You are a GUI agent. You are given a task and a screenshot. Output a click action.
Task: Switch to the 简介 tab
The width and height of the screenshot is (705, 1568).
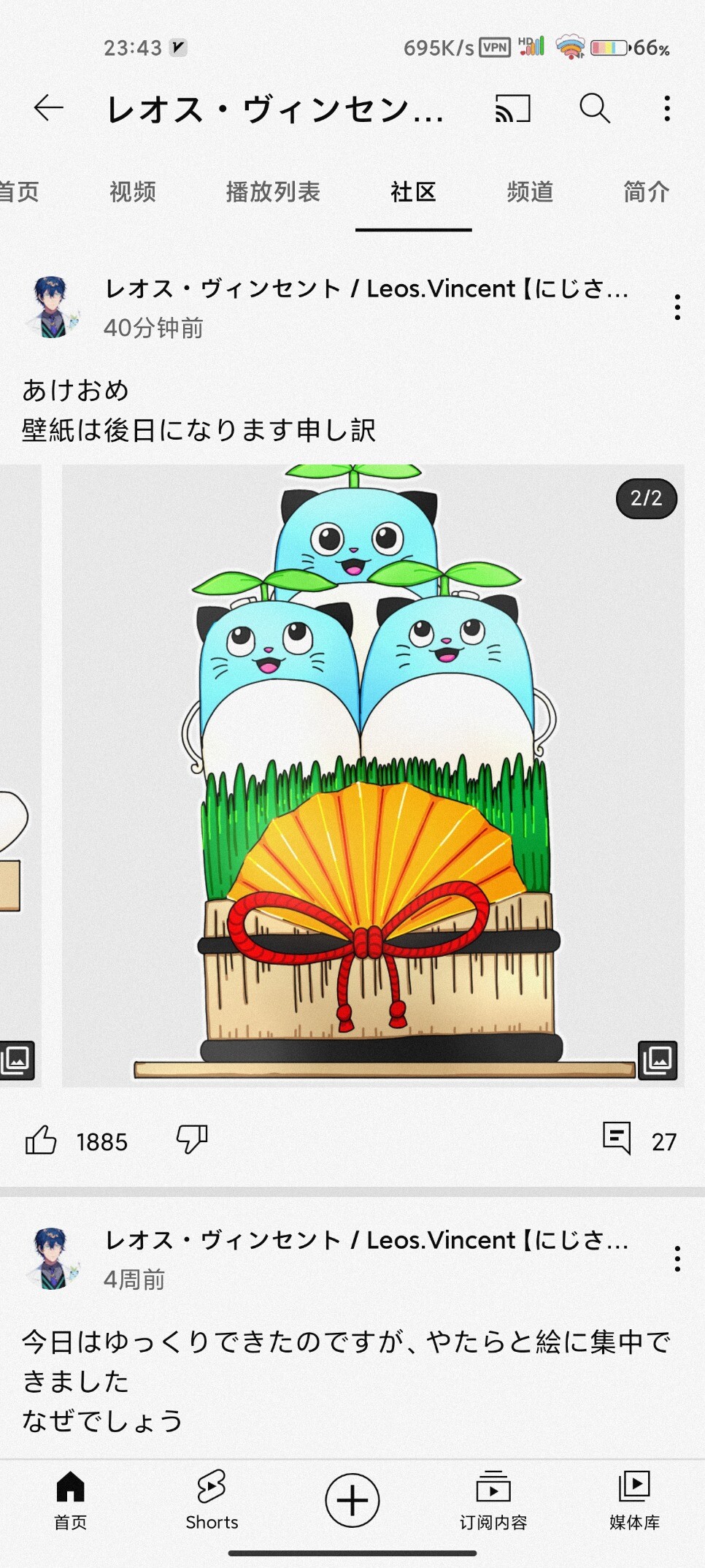point(646,192)
